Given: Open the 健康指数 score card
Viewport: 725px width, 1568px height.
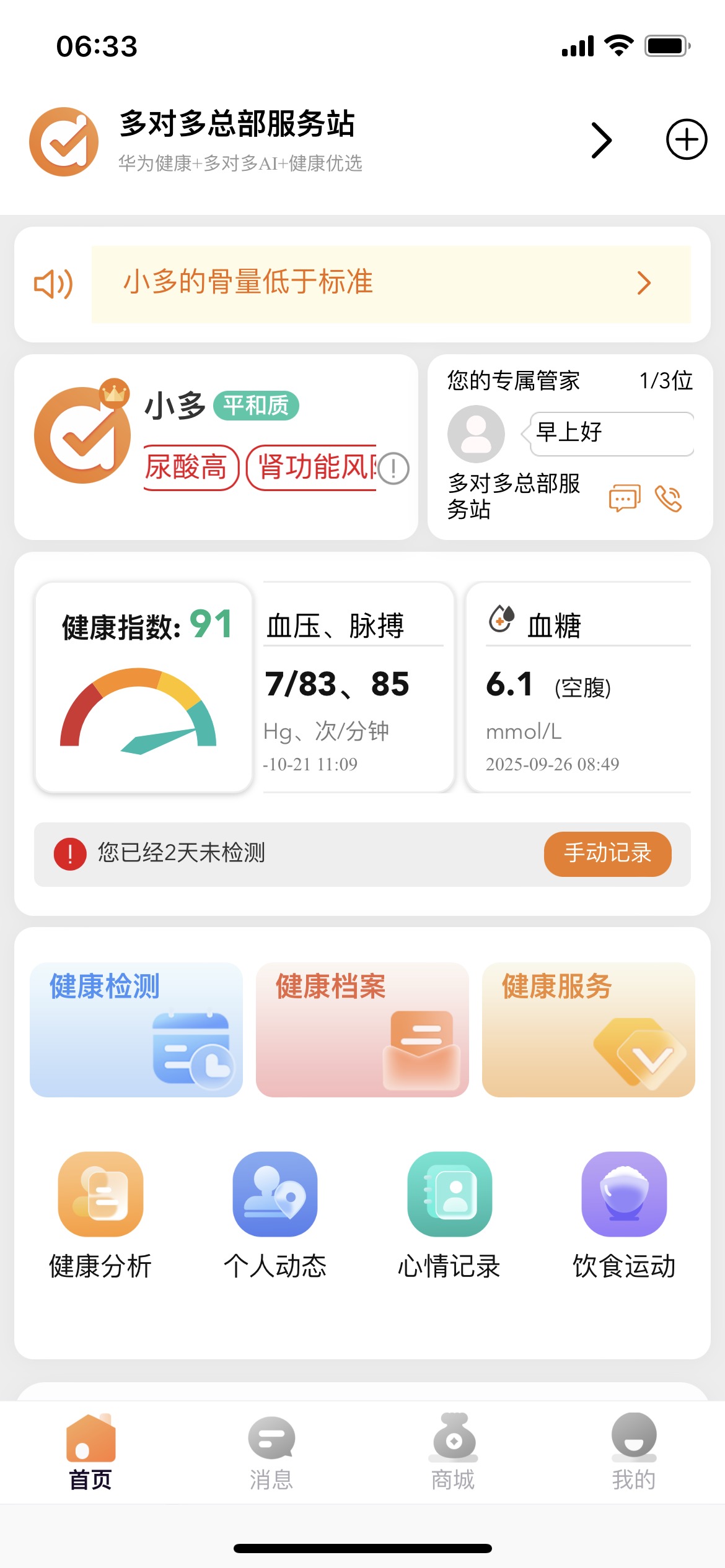Looking at the screenshot, I should tap(144, 687).
